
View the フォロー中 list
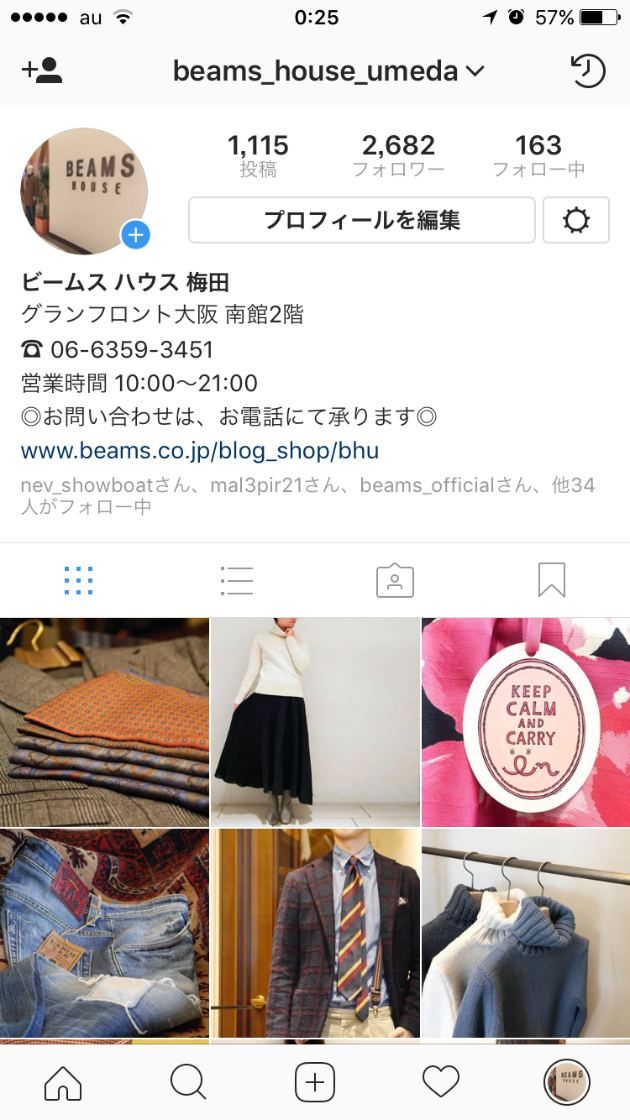(x=539, y=157)
